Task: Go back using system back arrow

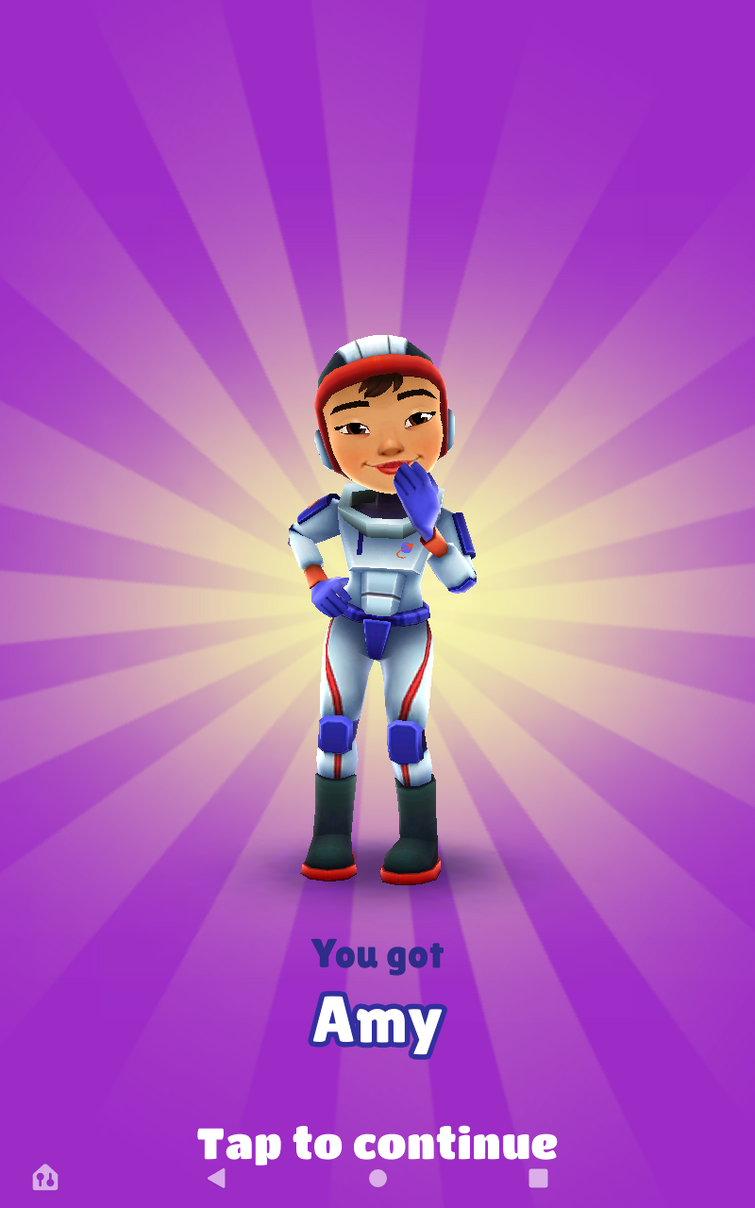Action: (x=216, y=1178)
